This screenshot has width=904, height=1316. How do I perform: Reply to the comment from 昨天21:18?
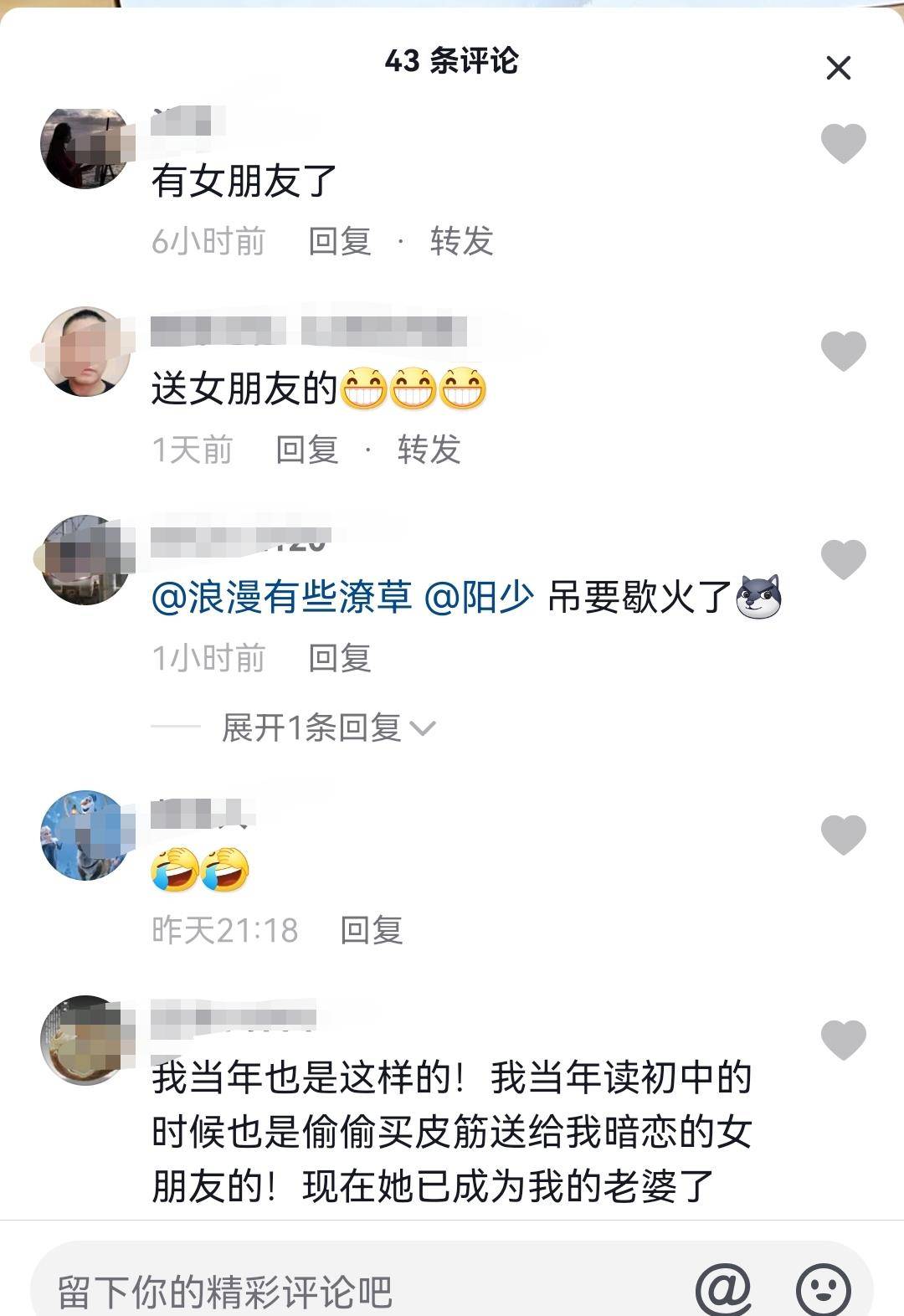click(x=371, y=930)
